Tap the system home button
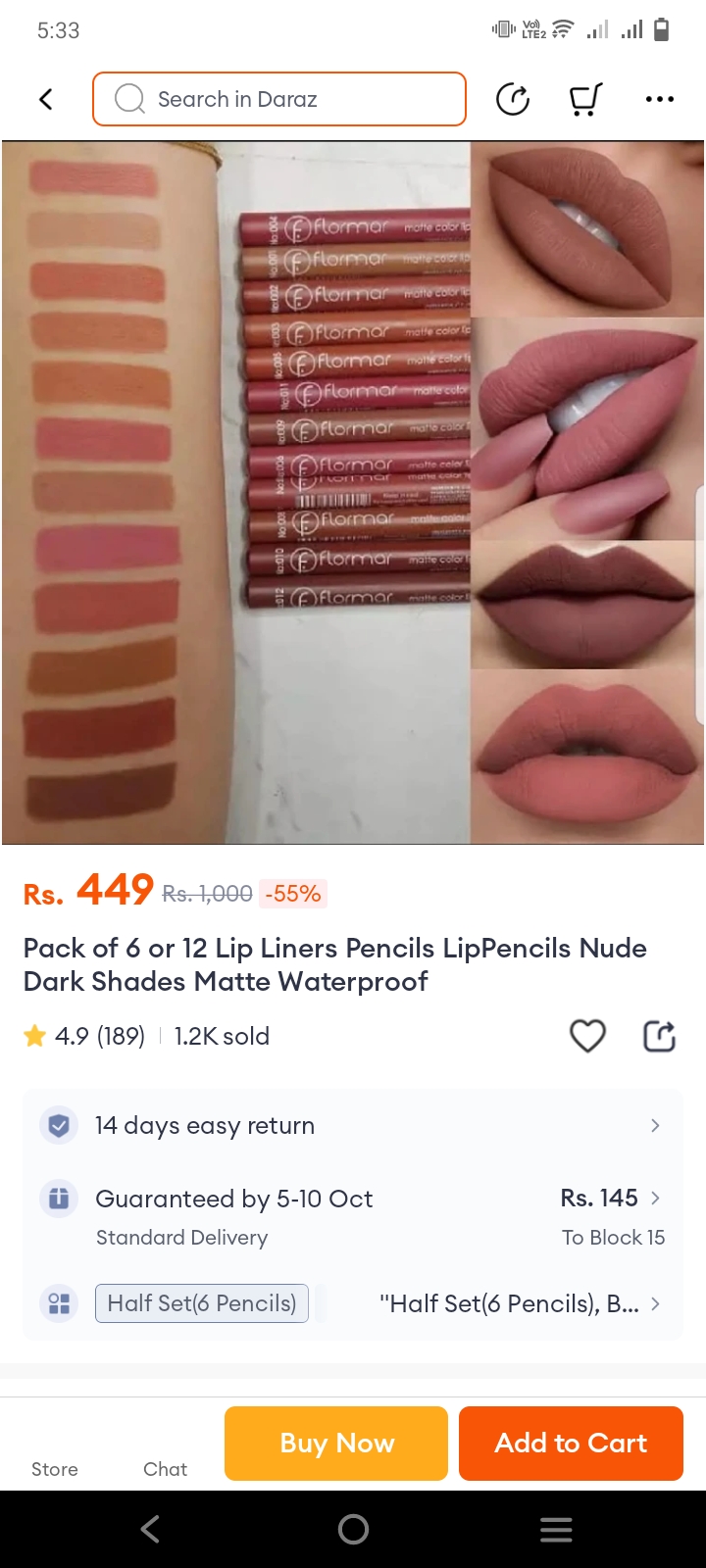Viewport: 706px width, 1568px height. click(x=353, y=1529)
